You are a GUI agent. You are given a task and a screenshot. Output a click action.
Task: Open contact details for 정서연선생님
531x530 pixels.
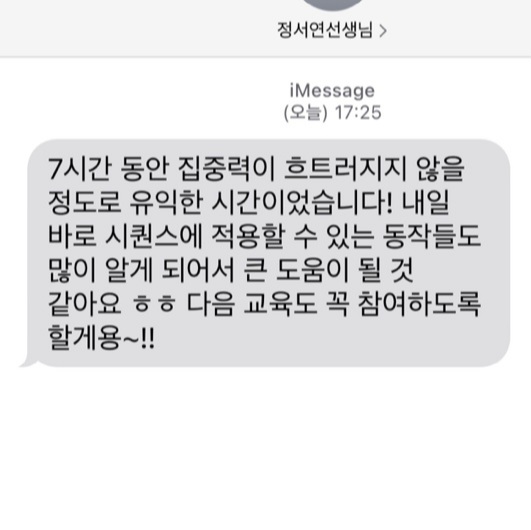332,30
